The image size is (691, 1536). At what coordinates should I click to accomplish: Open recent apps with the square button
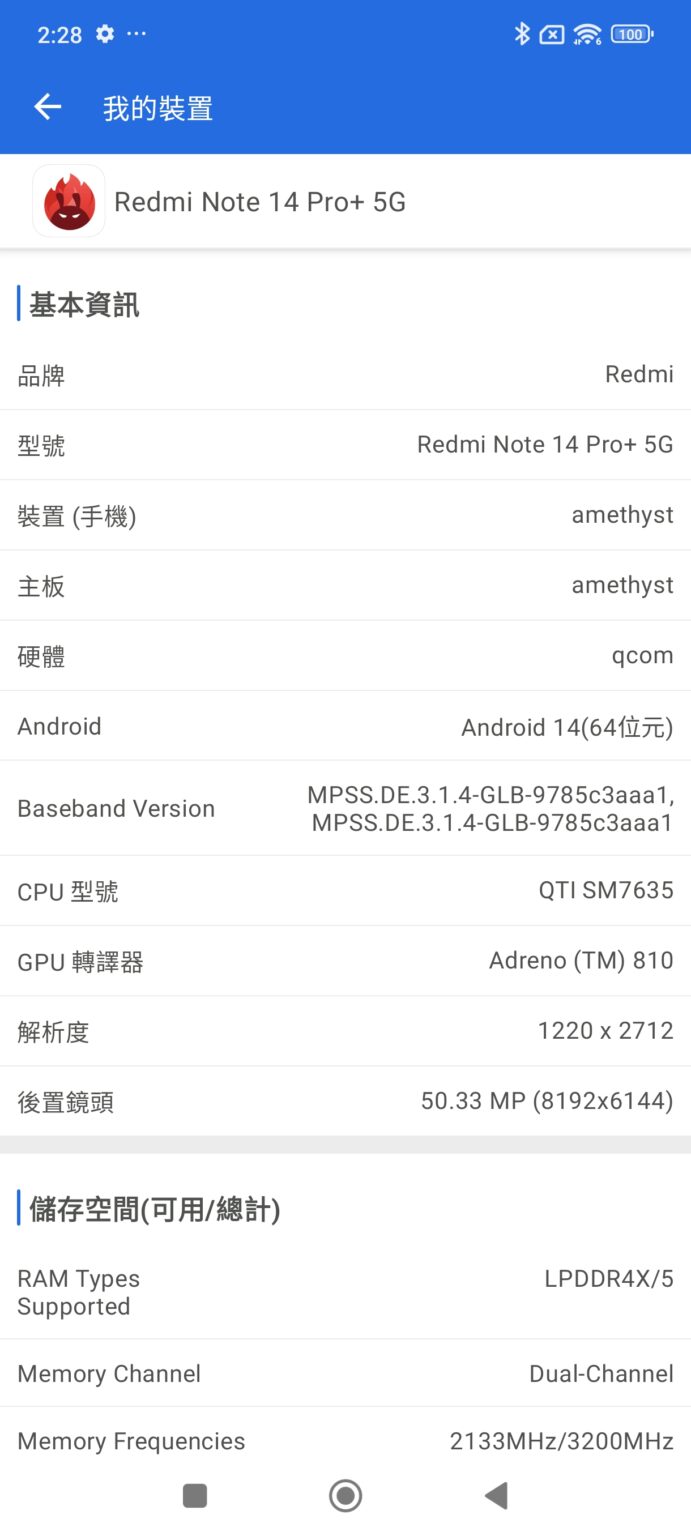(x=195, y=1495)
